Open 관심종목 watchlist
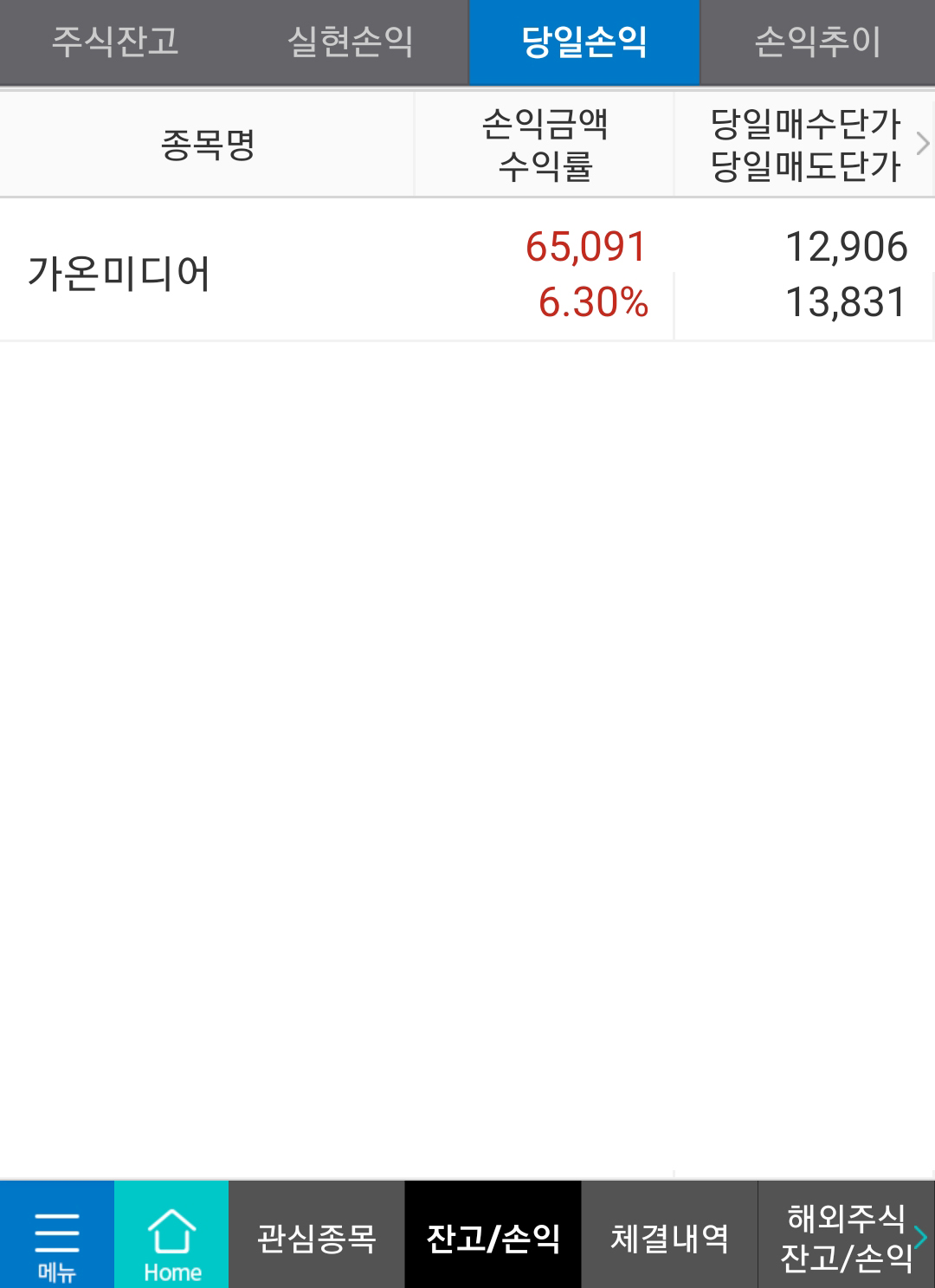Screen dimensions: 935x1288 317,1237
